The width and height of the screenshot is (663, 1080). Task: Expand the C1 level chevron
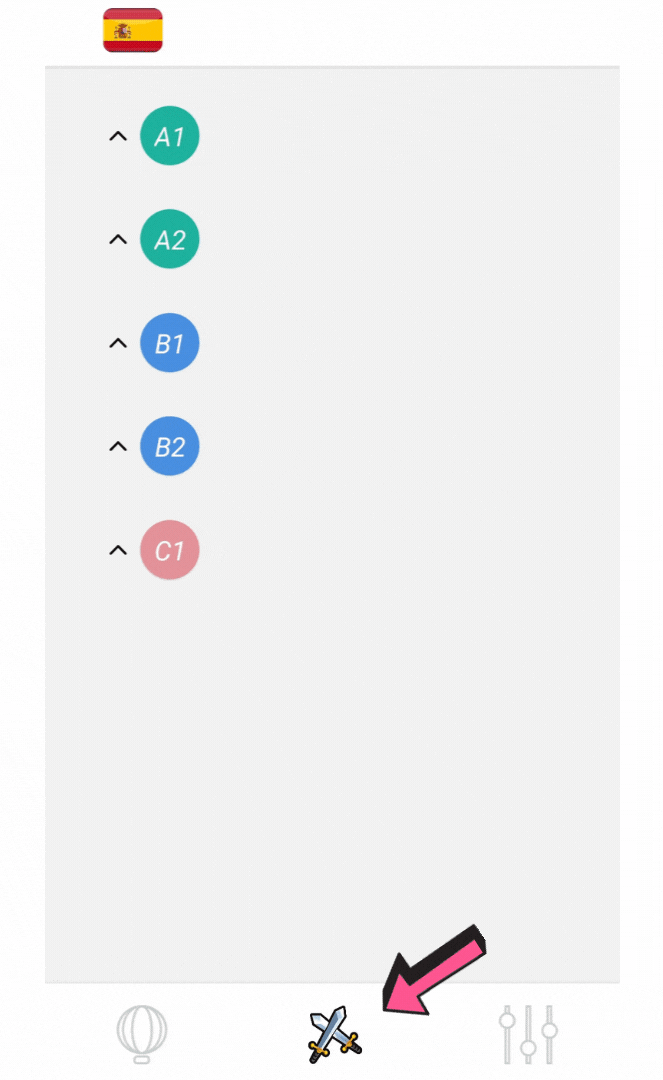click(x=118, y=550)
